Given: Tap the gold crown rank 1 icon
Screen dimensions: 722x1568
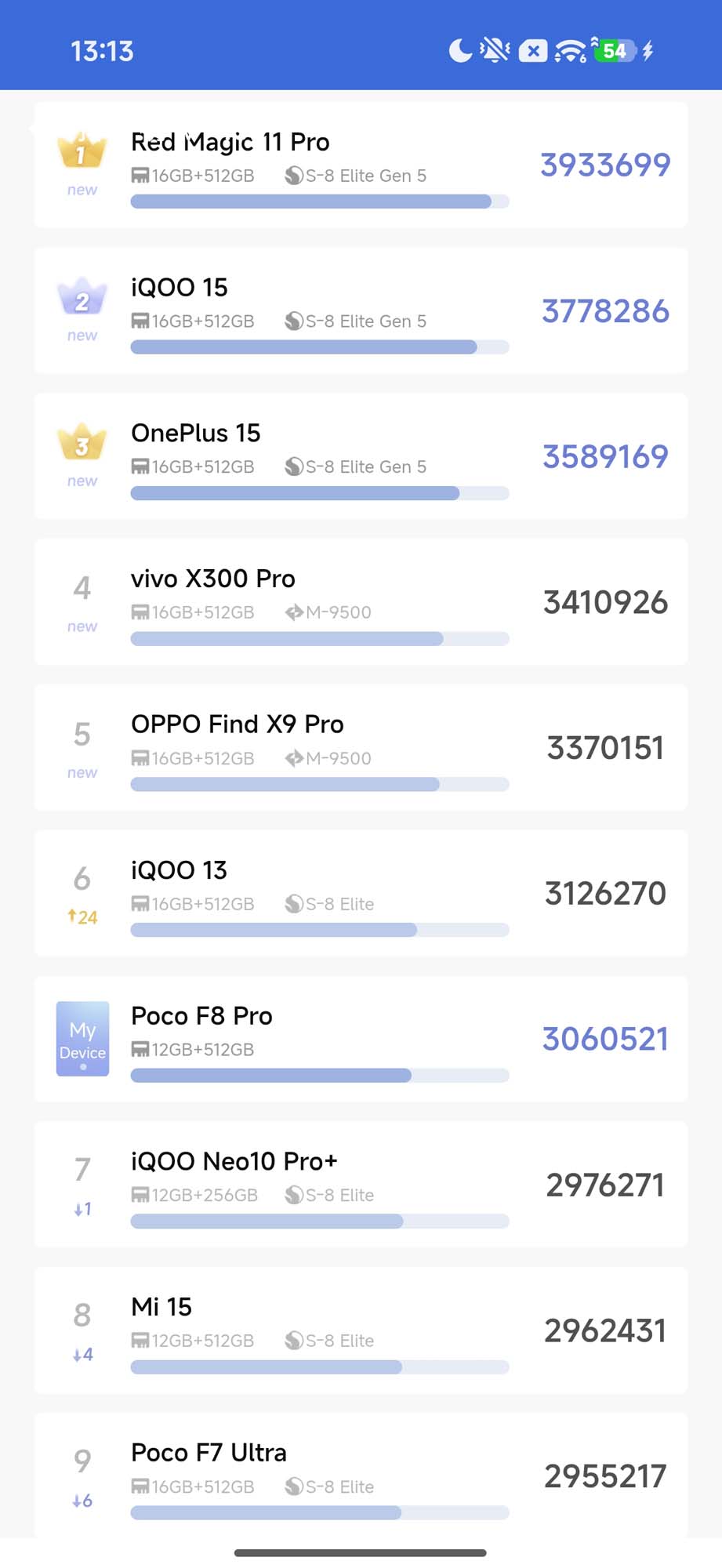Looking at the screenshot, I should (x=82, y=154).
